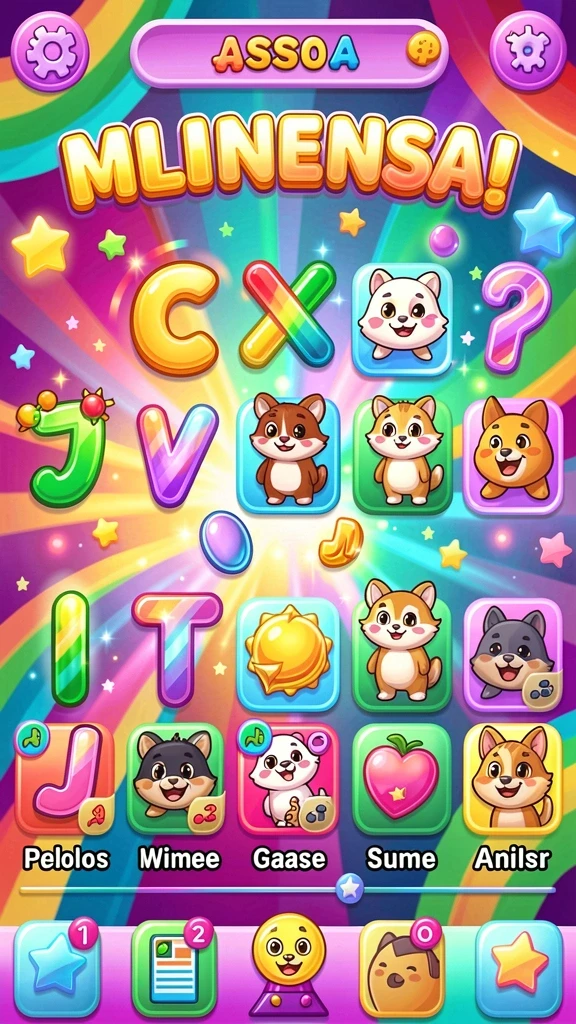Image resolution: width=576 pixels, height=1024 pixels.
Task: Choose the Sume heart tile
Action: point(401,778)
